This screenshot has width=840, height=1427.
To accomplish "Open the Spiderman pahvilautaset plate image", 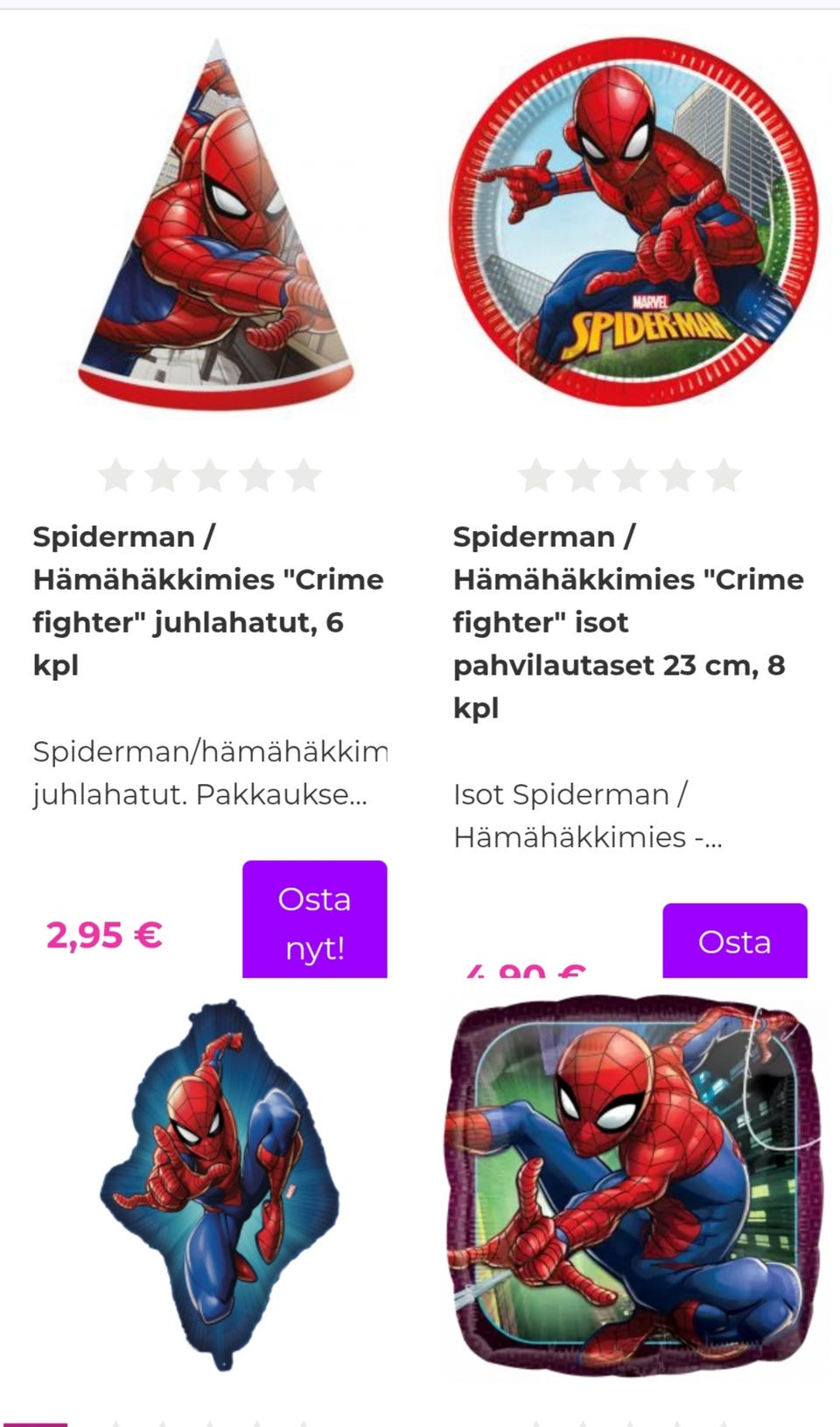I will pos(632,223).
